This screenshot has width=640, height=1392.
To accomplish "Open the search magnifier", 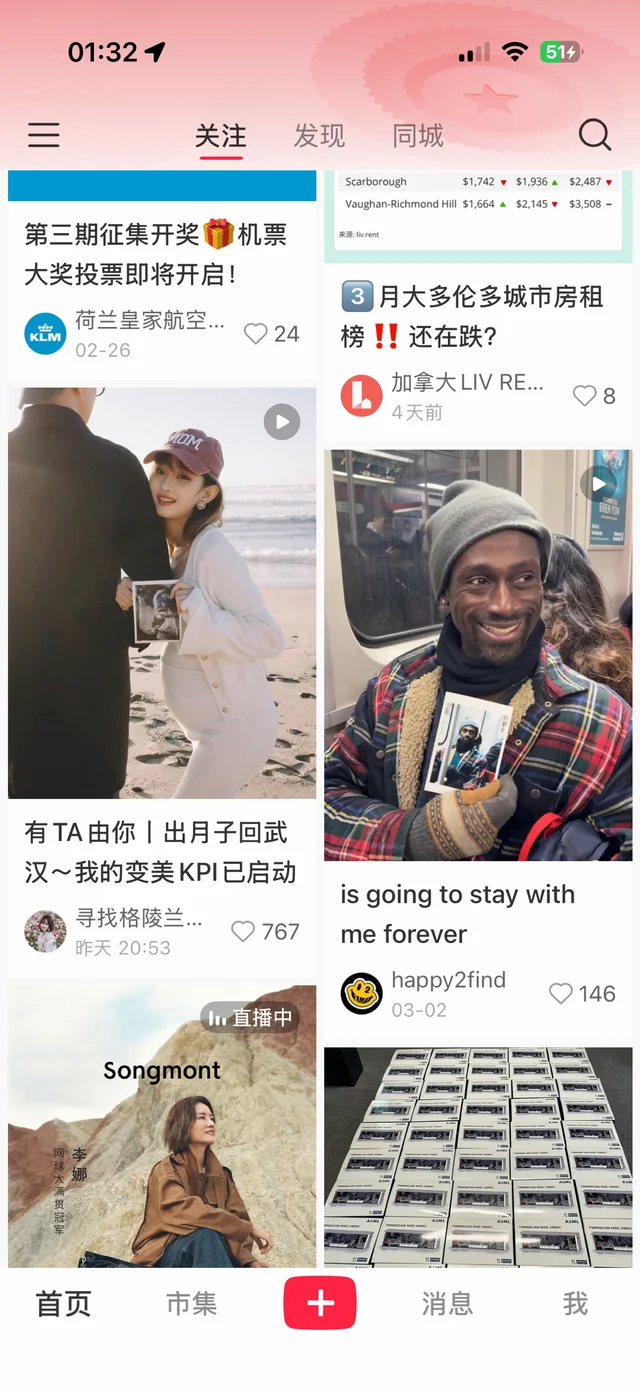I will click(x=594, y=135).
